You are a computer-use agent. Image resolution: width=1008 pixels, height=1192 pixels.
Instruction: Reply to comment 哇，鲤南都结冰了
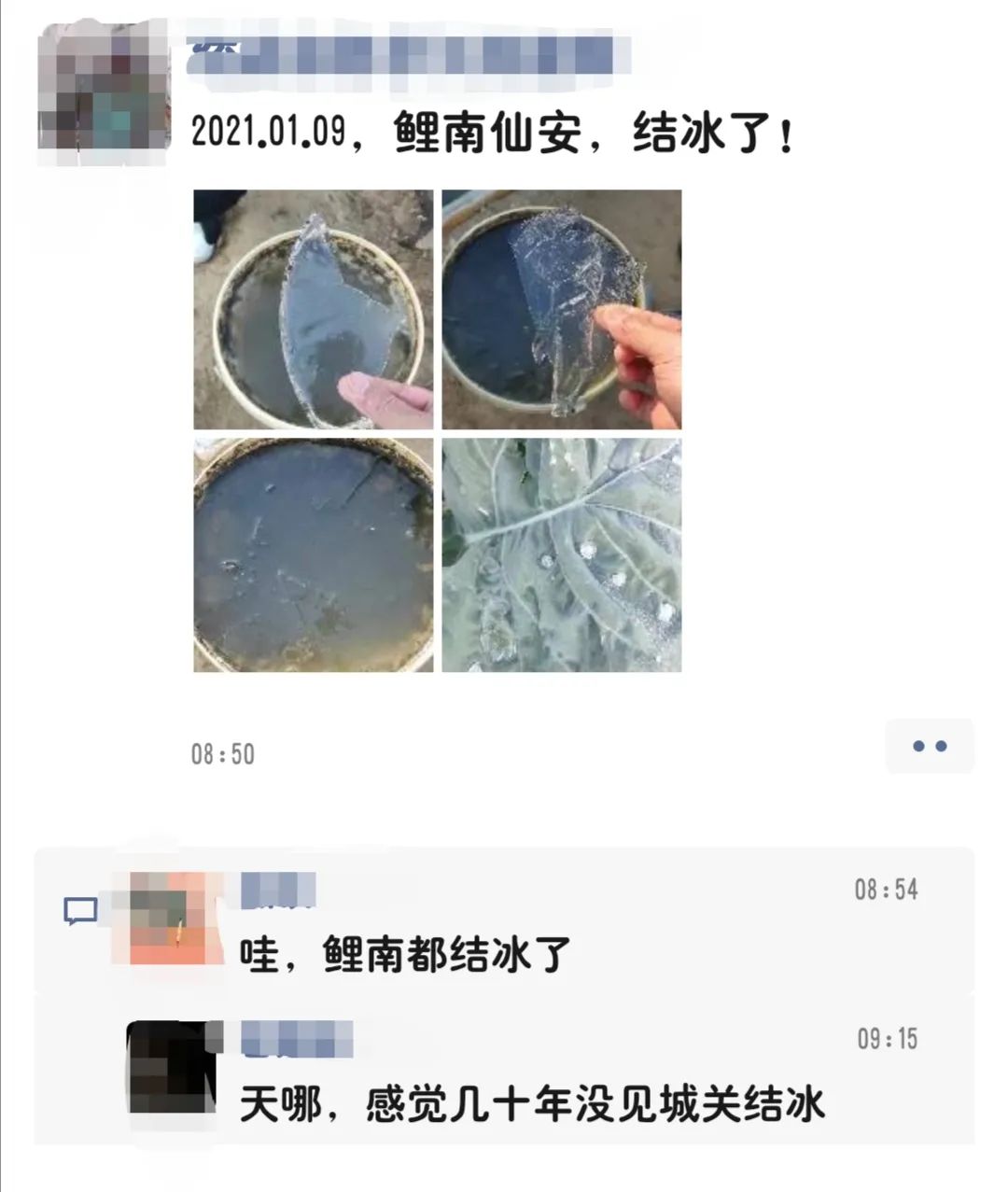point(405,955)
